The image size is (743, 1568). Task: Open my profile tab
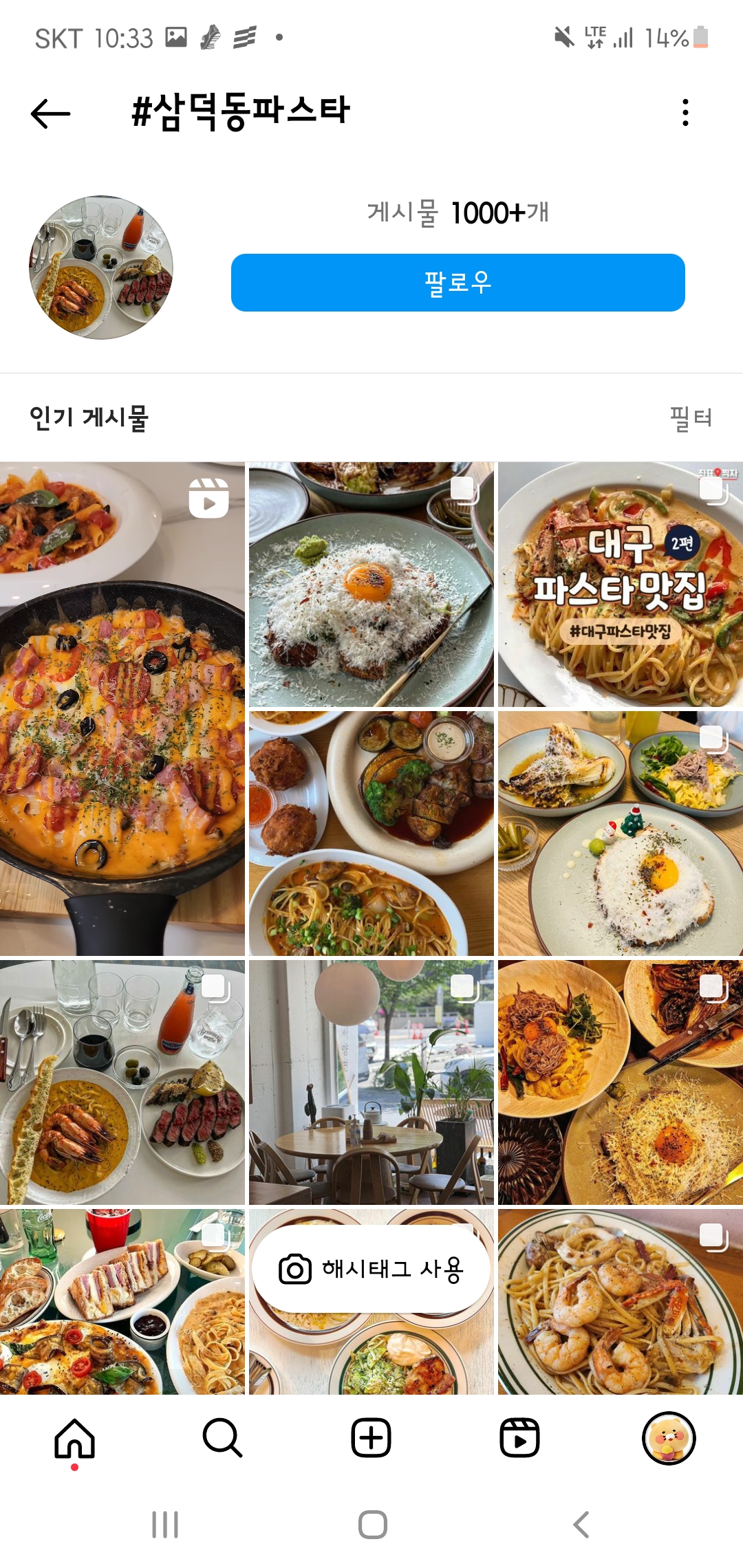(x=669, y=1439)
